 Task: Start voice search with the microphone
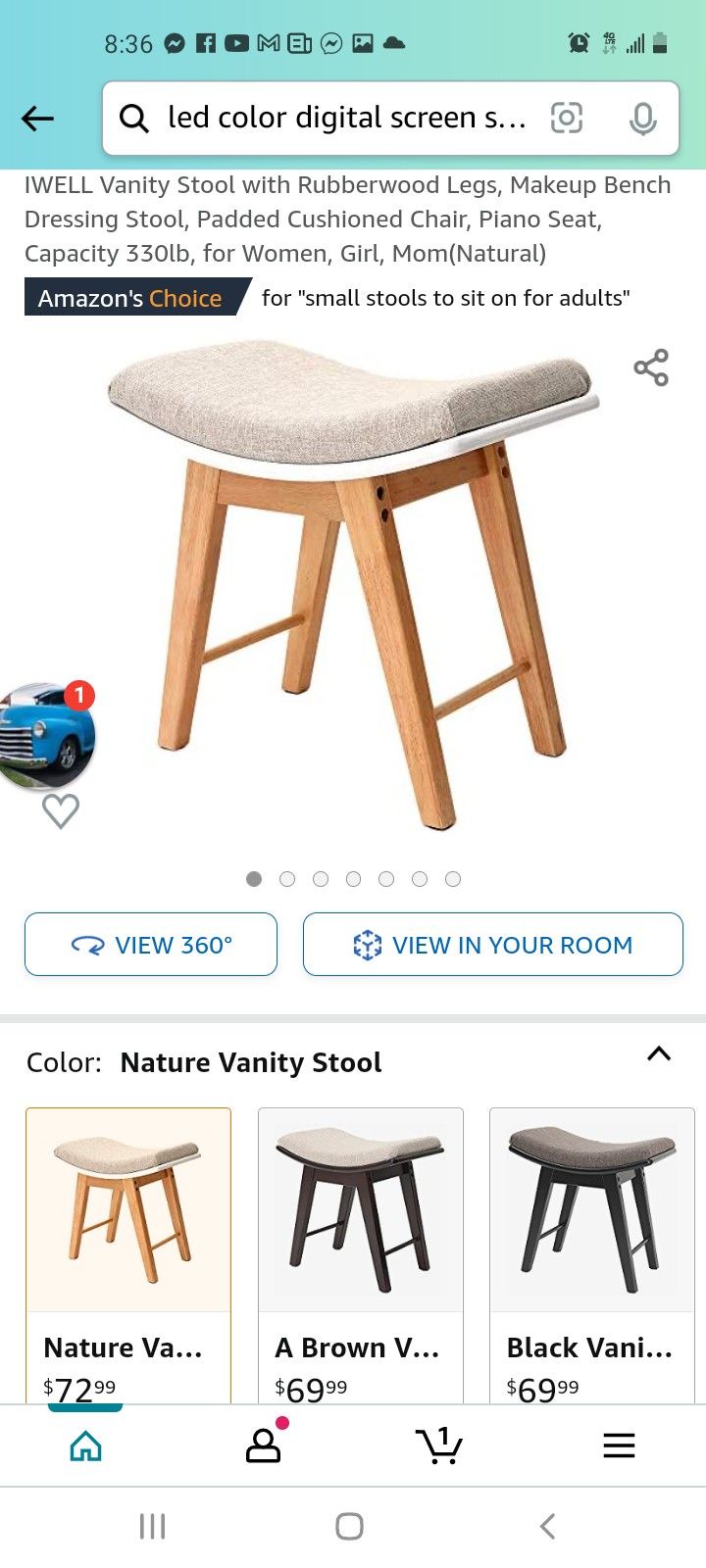[642, 119]
